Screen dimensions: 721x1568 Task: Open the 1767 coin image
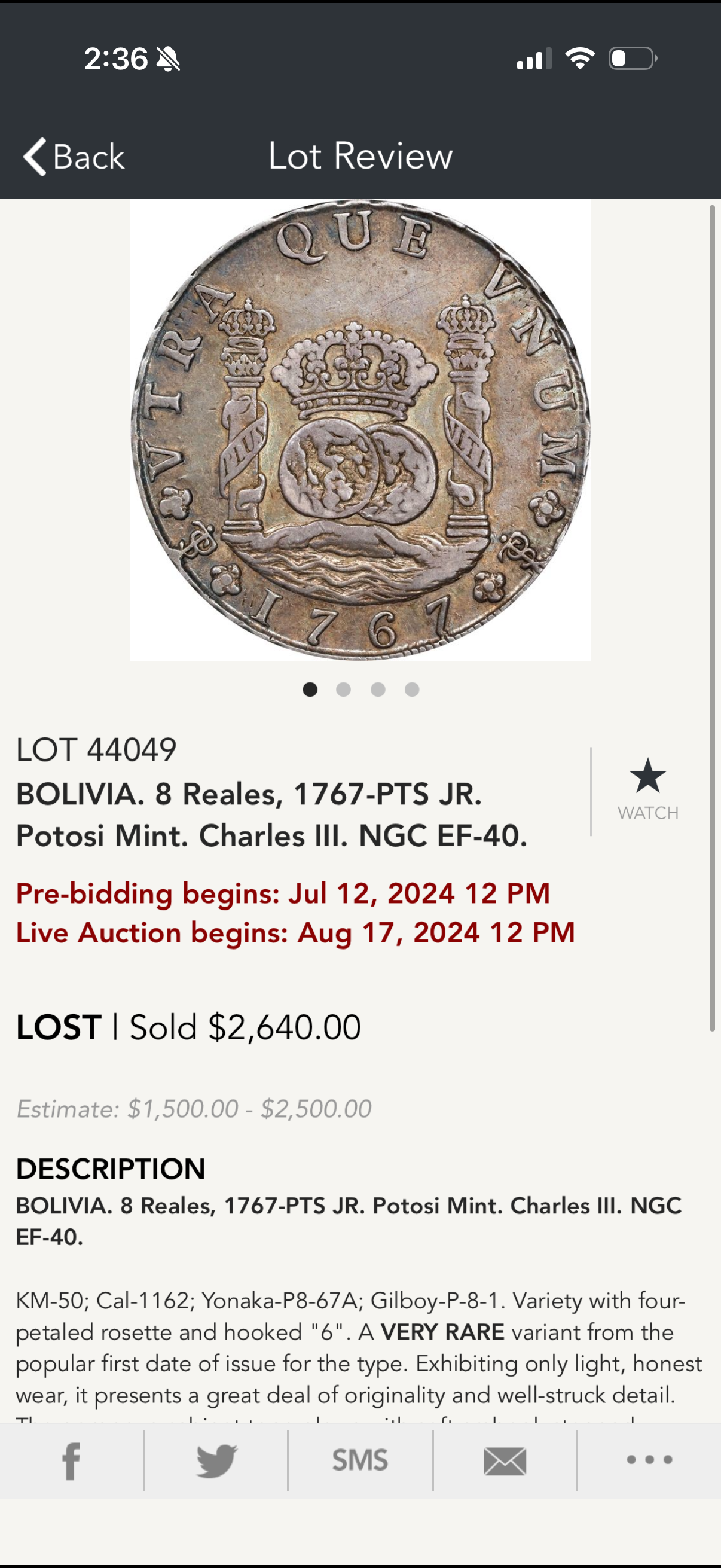pos(360,430)
